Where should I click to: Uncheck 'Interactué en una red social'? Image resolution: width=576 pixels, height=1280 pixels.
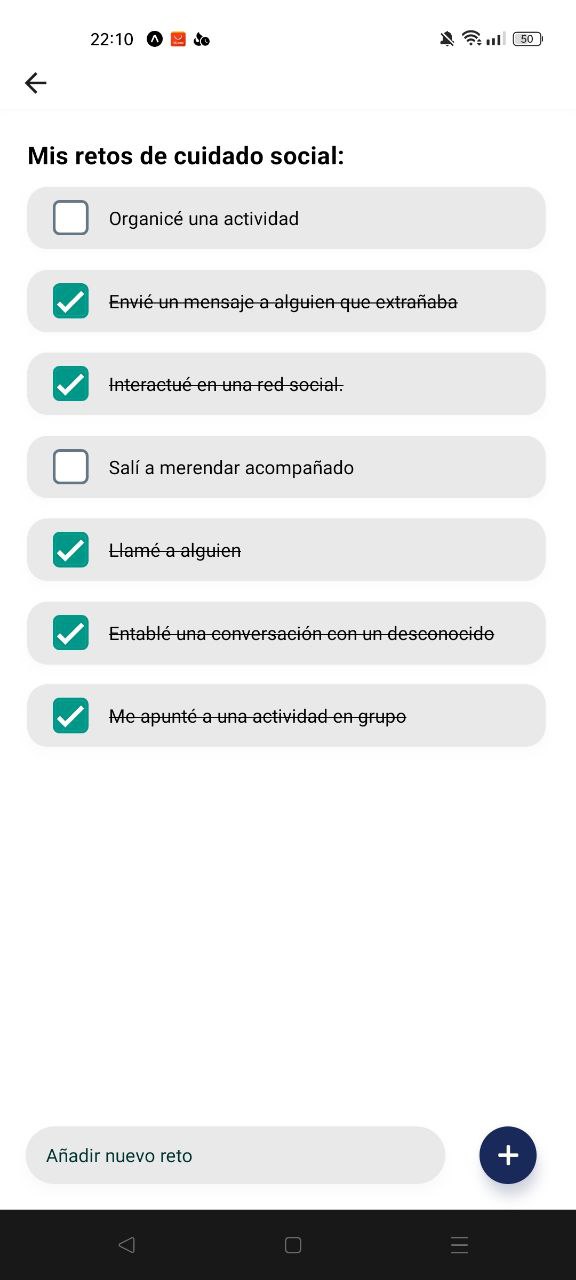pyautogui.click(x=70, y=384)
